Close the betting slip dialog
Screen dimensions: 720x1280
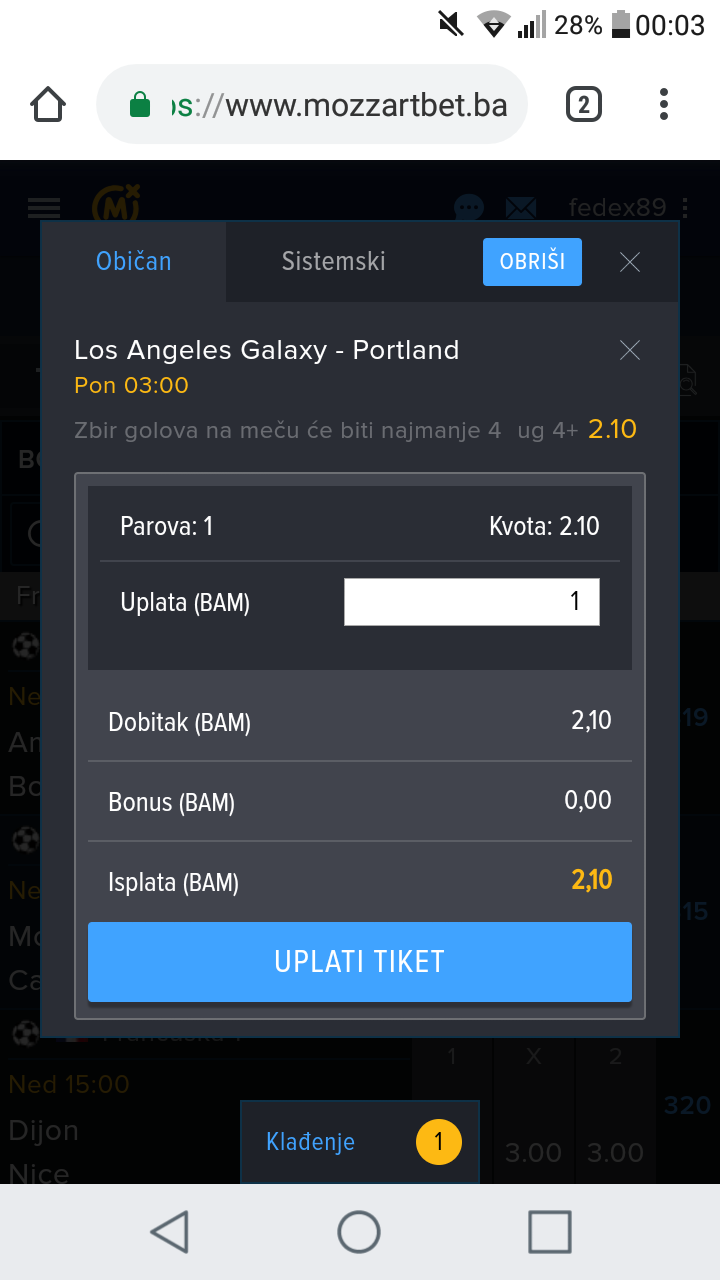pos(630,262)
